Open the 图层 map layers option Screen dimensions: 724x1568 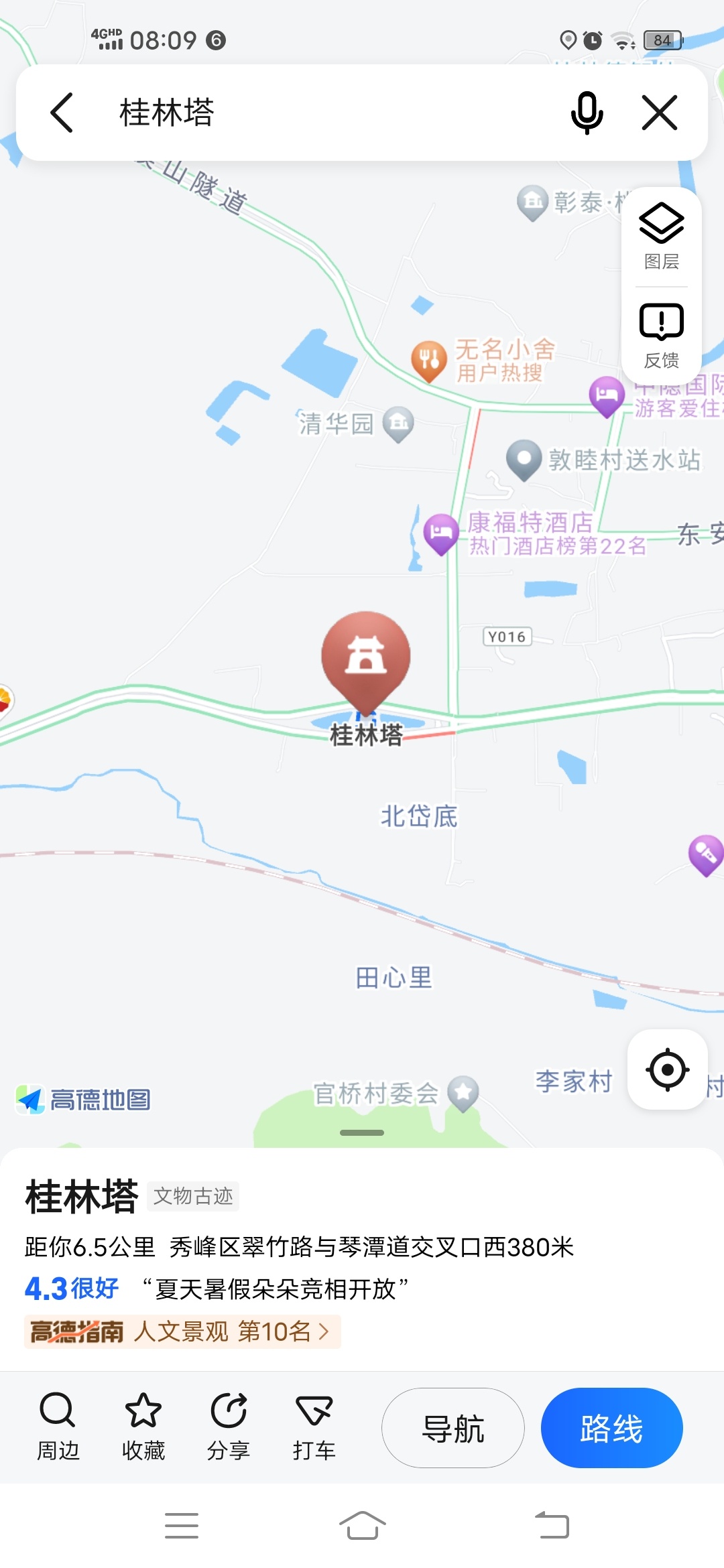661,236
